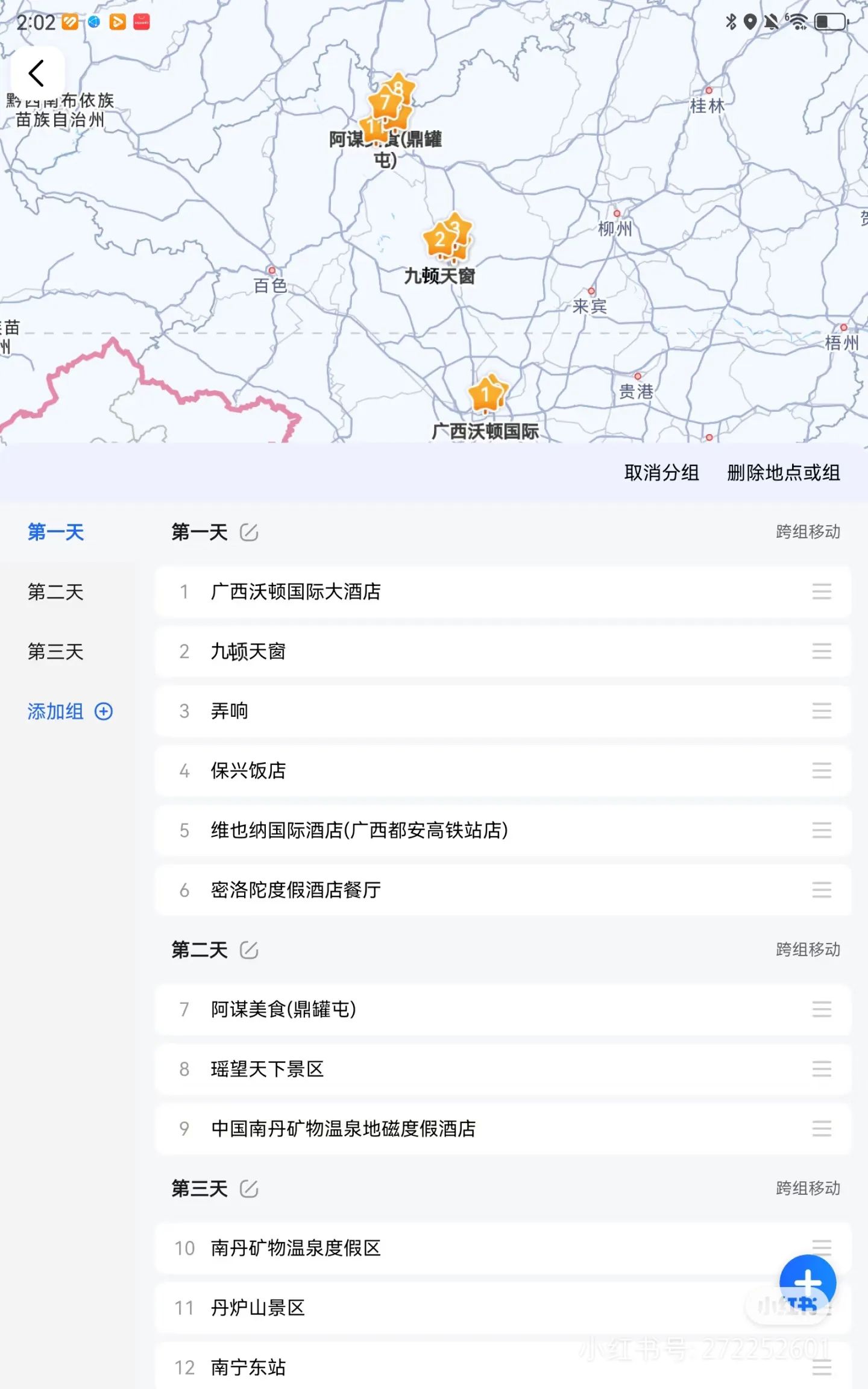Edit the 第三天 group name
This screenshot has width=868, height=1389.
point(249,1189)
